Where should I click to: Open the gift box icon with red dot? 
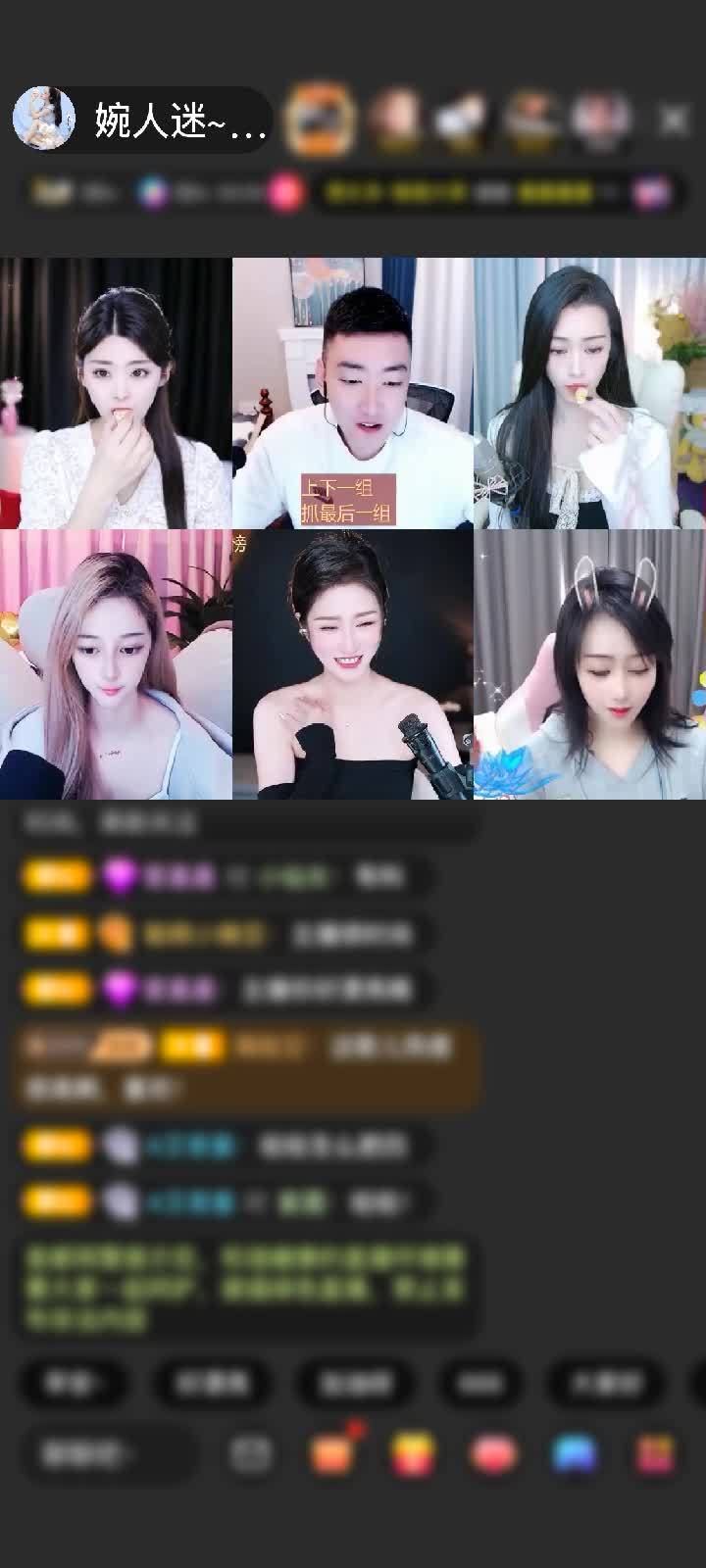[332, 1454]
